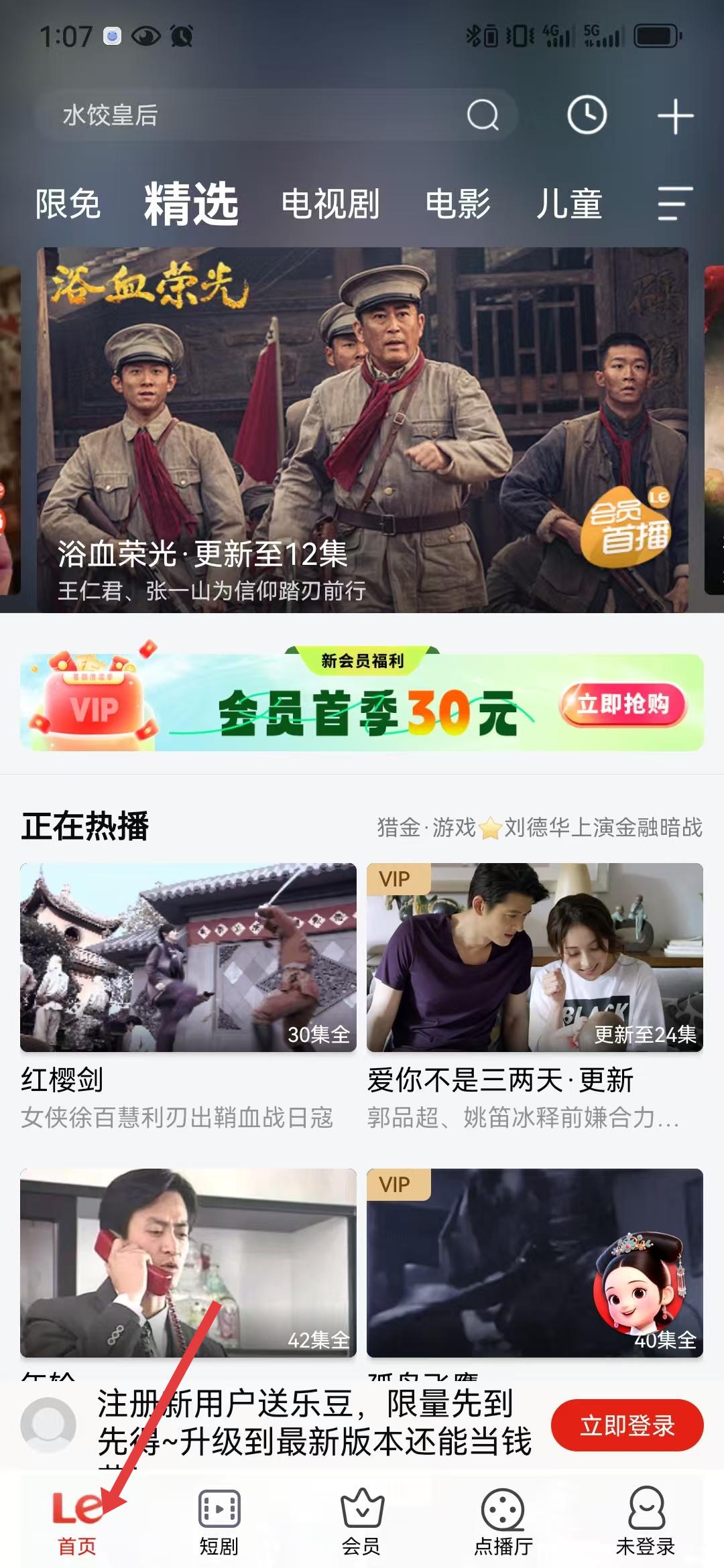Open the 浴血荣光 featured banner
The width and height of the screenshot is (724, 1568).
click(362, 429)
